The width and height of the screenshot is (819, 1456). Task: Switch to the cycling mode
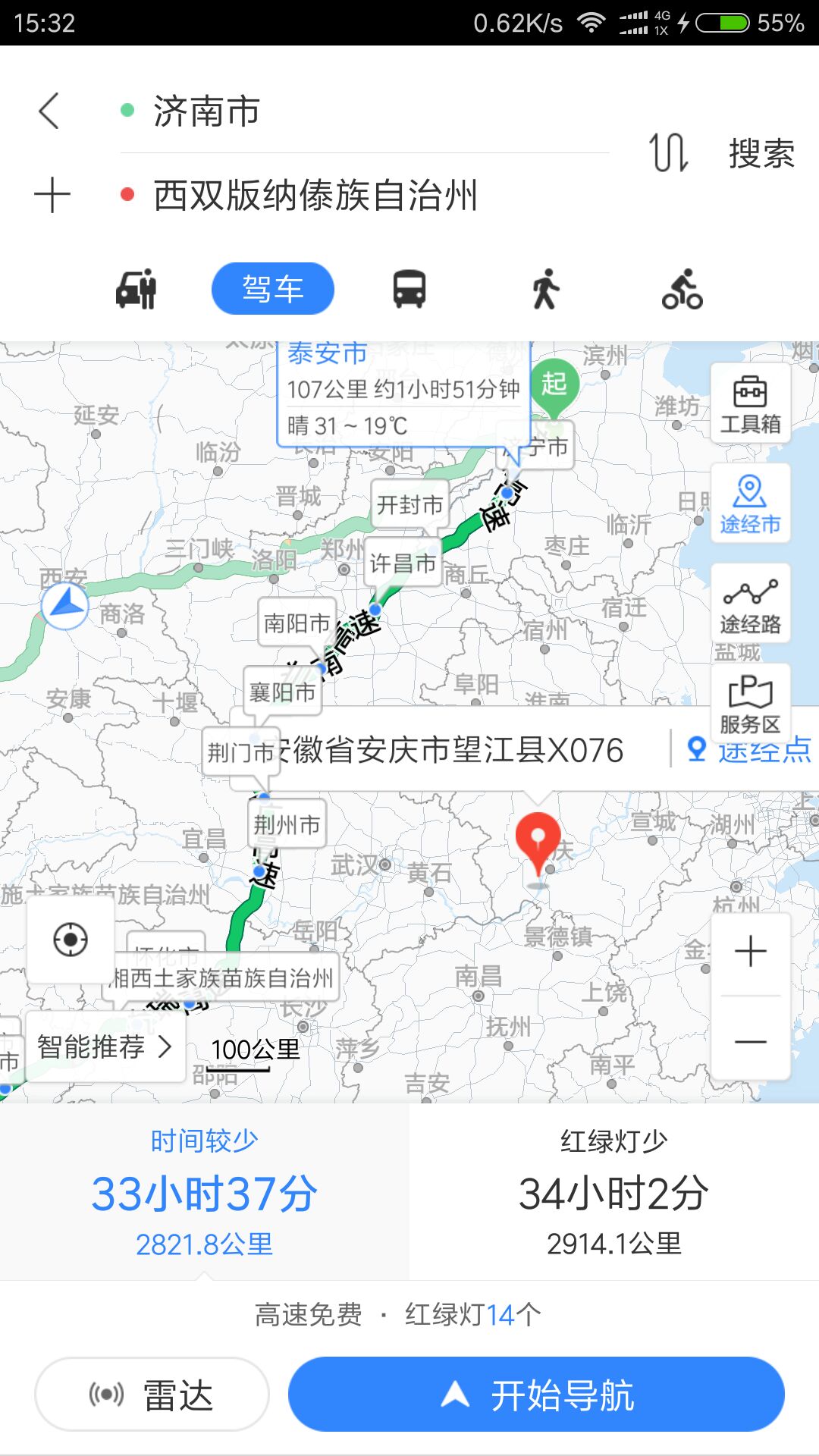(x=682, y=289)
